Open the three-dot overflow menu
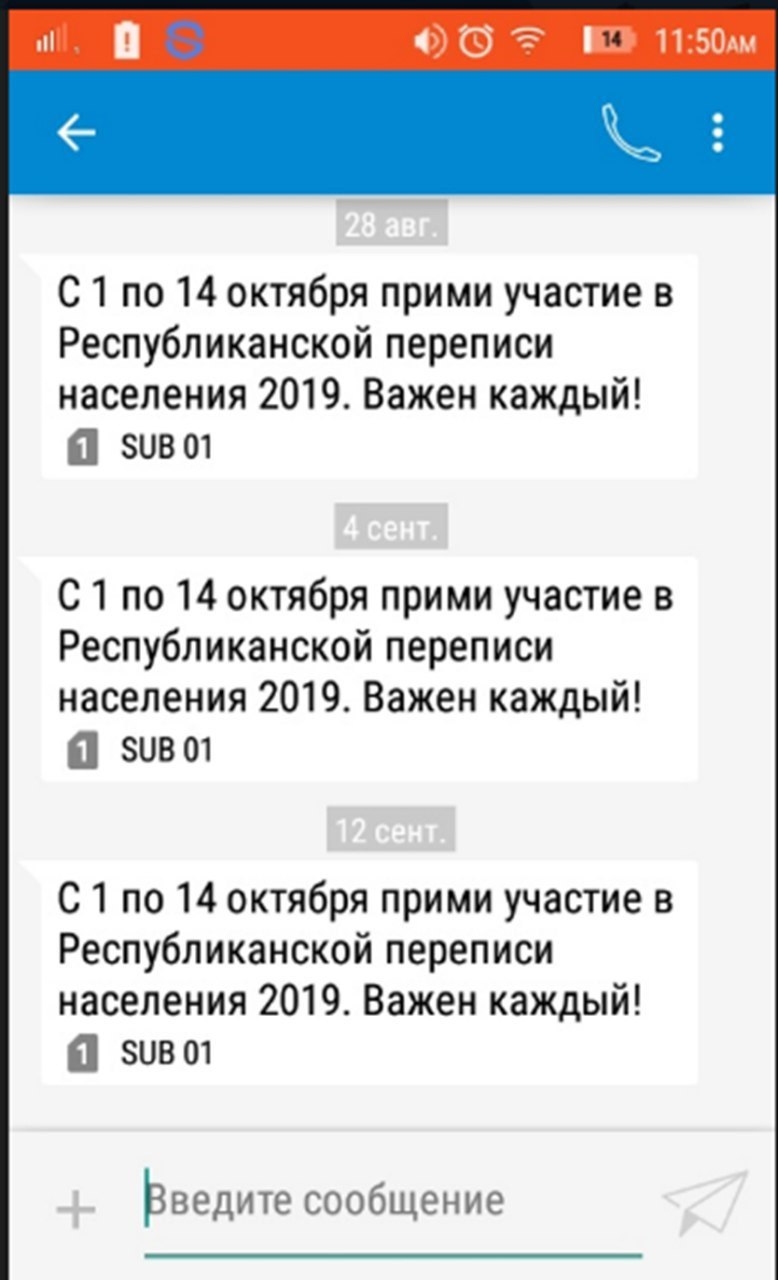The image size is (778, 1280). coord(717,133)
